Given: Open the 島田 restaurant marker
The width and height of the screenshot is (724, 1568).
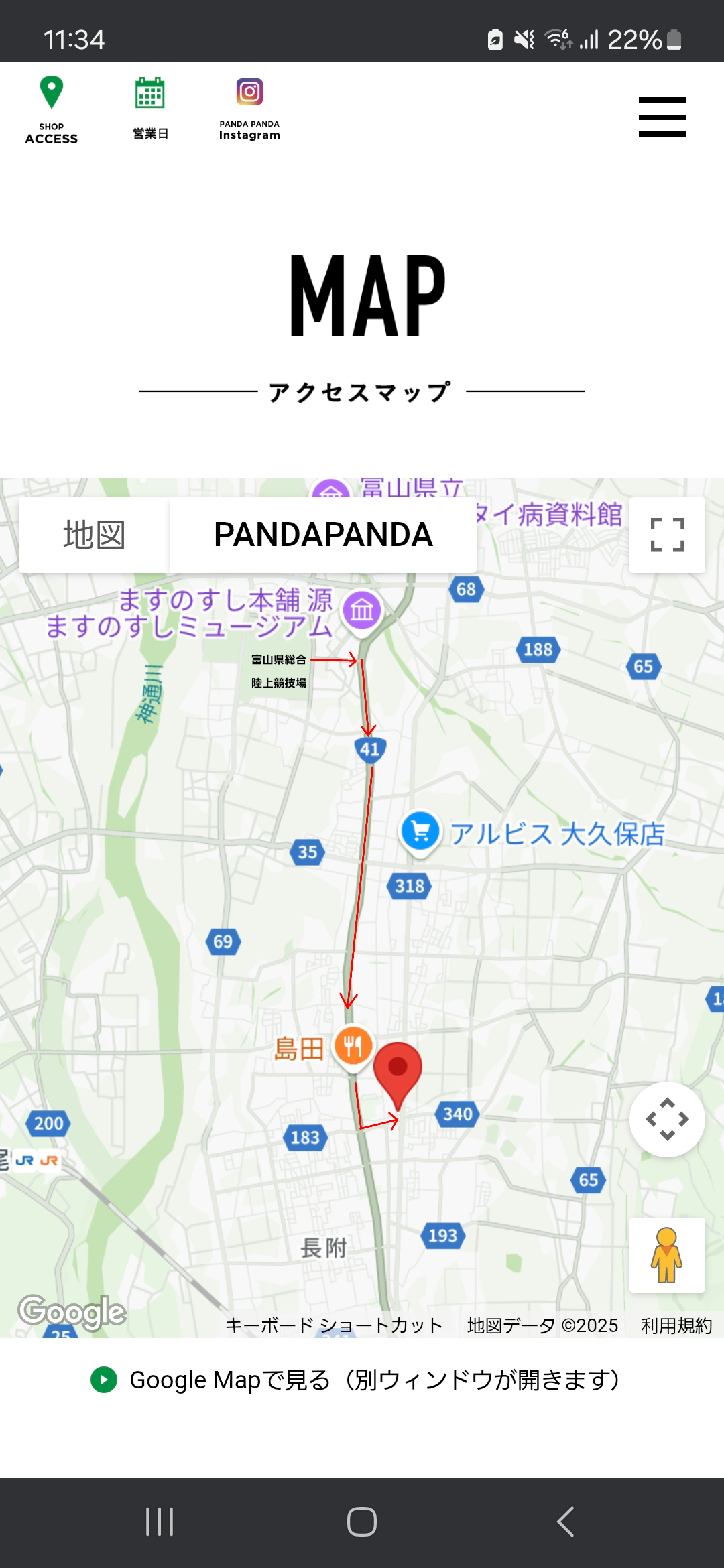Looking at the screenshot, I should [x=353, y=1046].
